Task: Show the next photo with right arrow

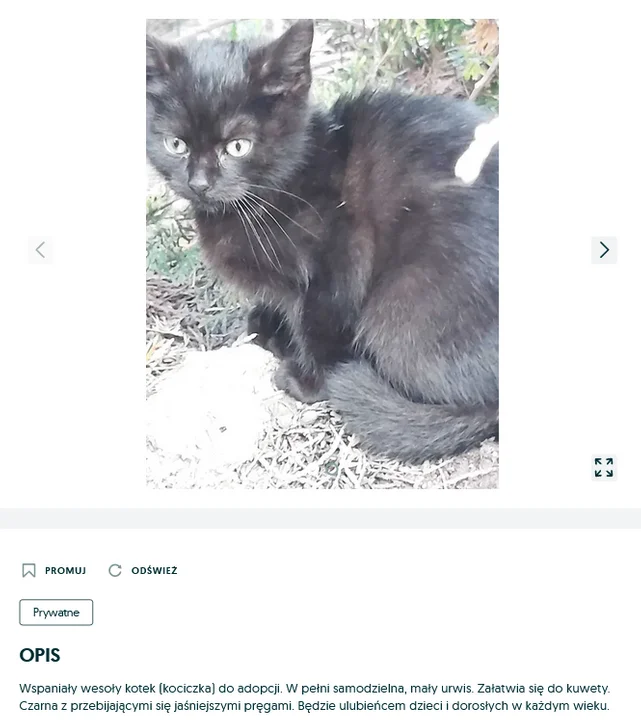Action: click(x=604, y=250)
